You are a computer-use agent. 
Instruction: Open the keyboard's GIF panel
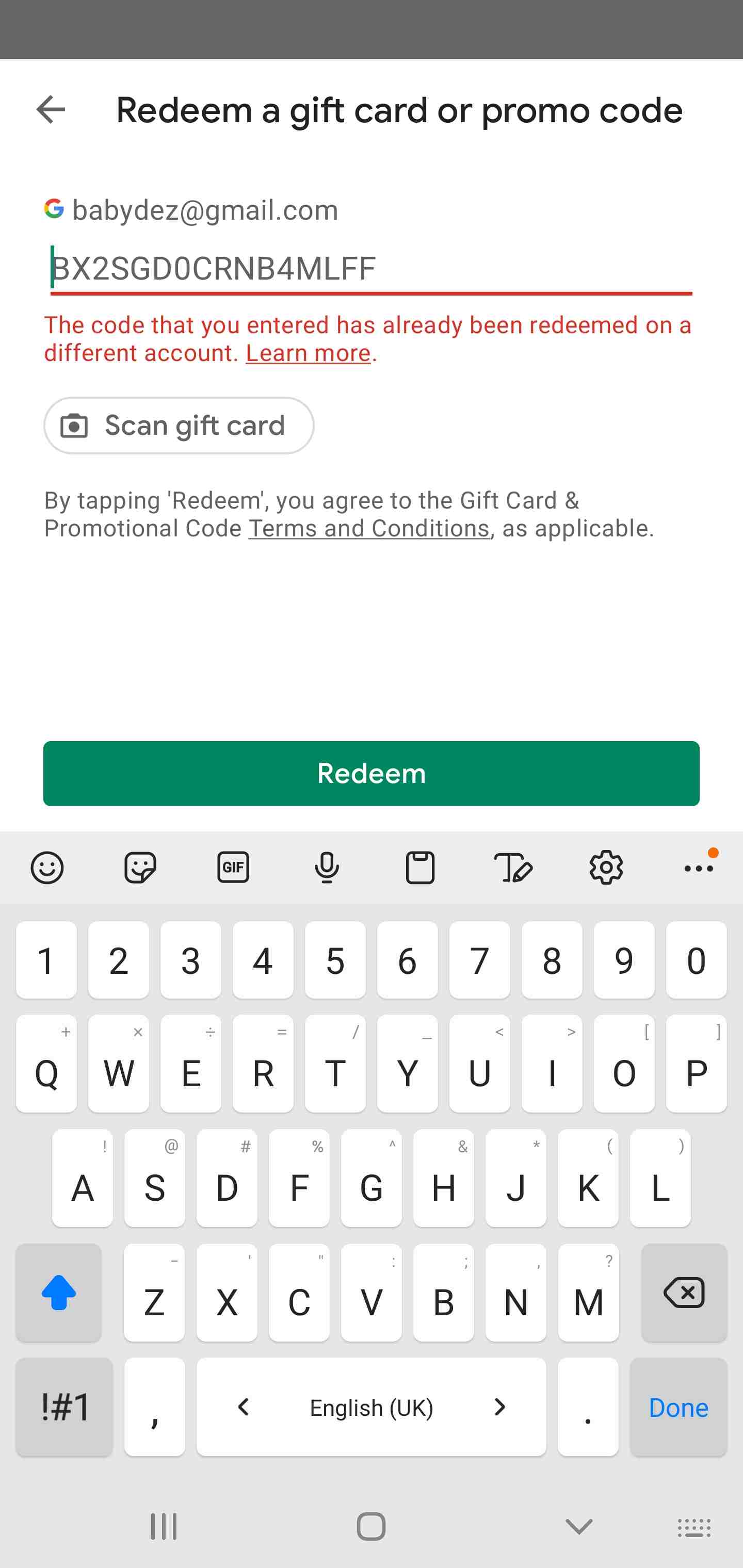233,868
